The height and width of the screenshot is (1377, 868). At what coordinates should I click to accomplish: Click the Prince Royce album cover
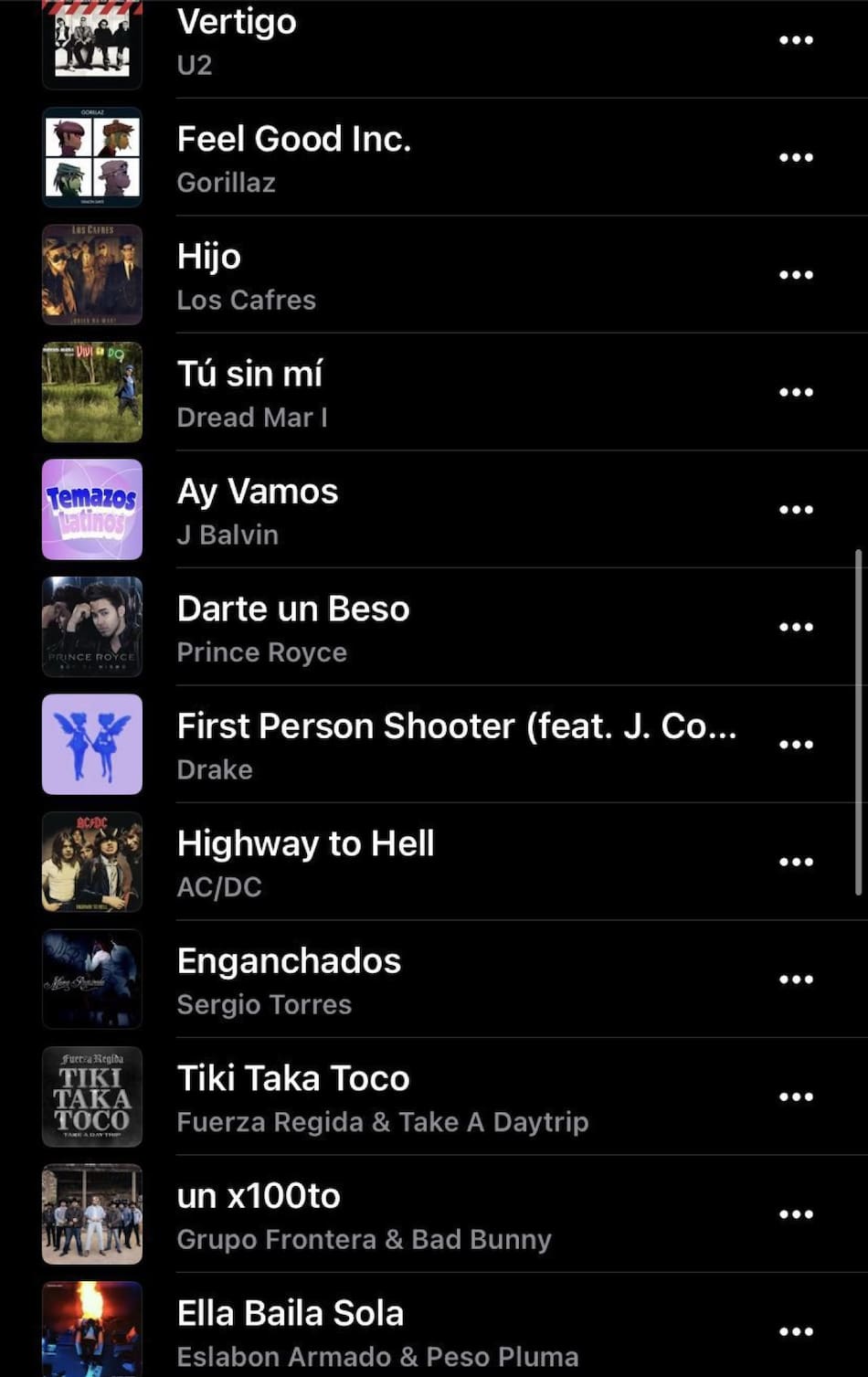tap(91, 626)
